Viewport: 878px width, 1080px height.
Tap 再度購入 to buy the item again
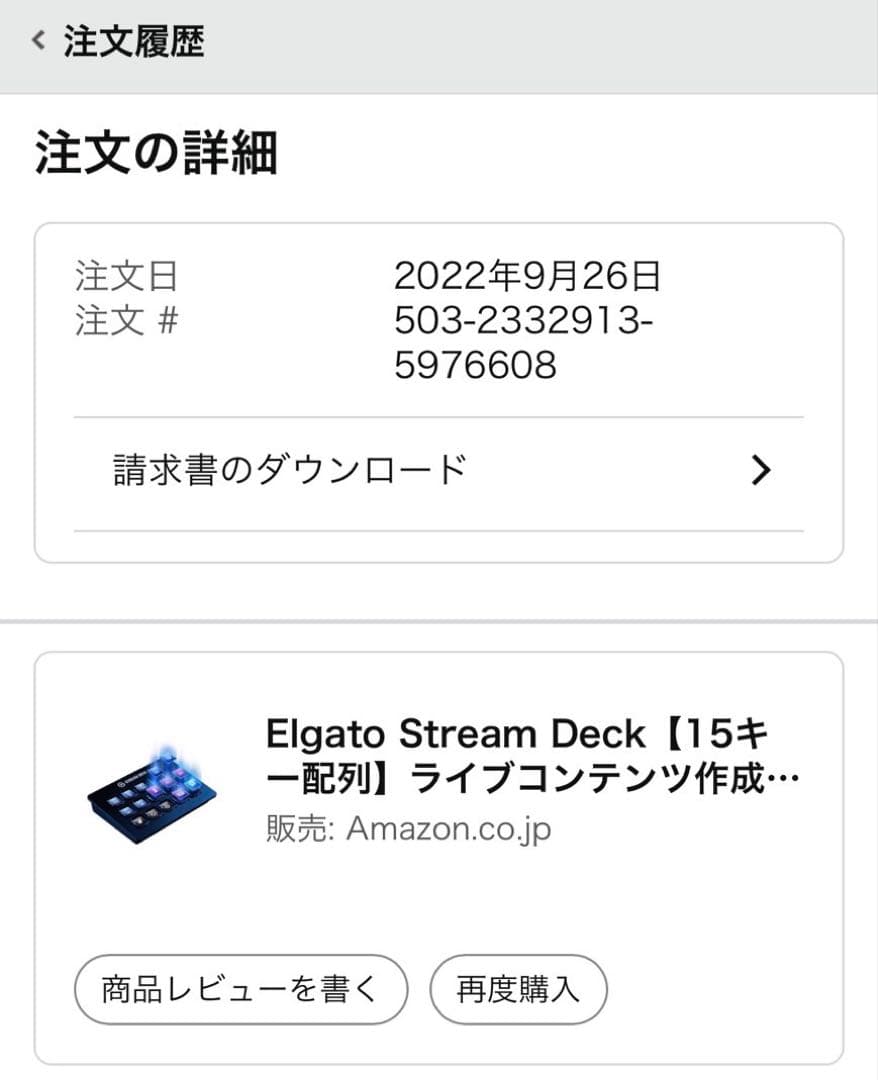517,989
